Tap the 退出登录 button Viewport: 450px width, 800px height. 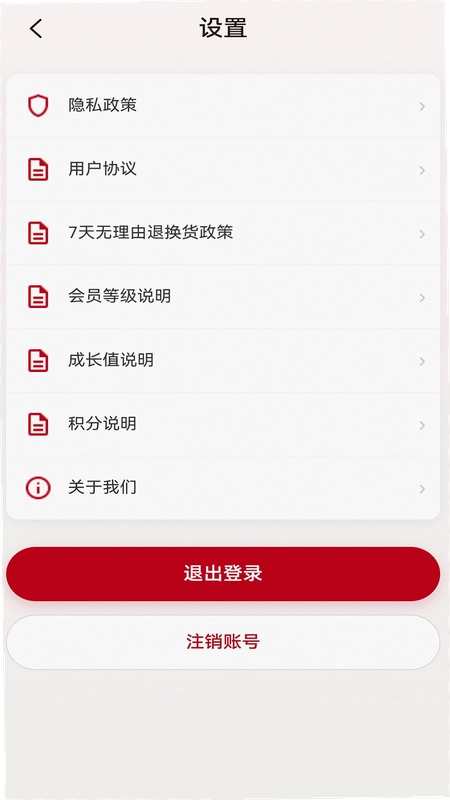tap(223, 574)
